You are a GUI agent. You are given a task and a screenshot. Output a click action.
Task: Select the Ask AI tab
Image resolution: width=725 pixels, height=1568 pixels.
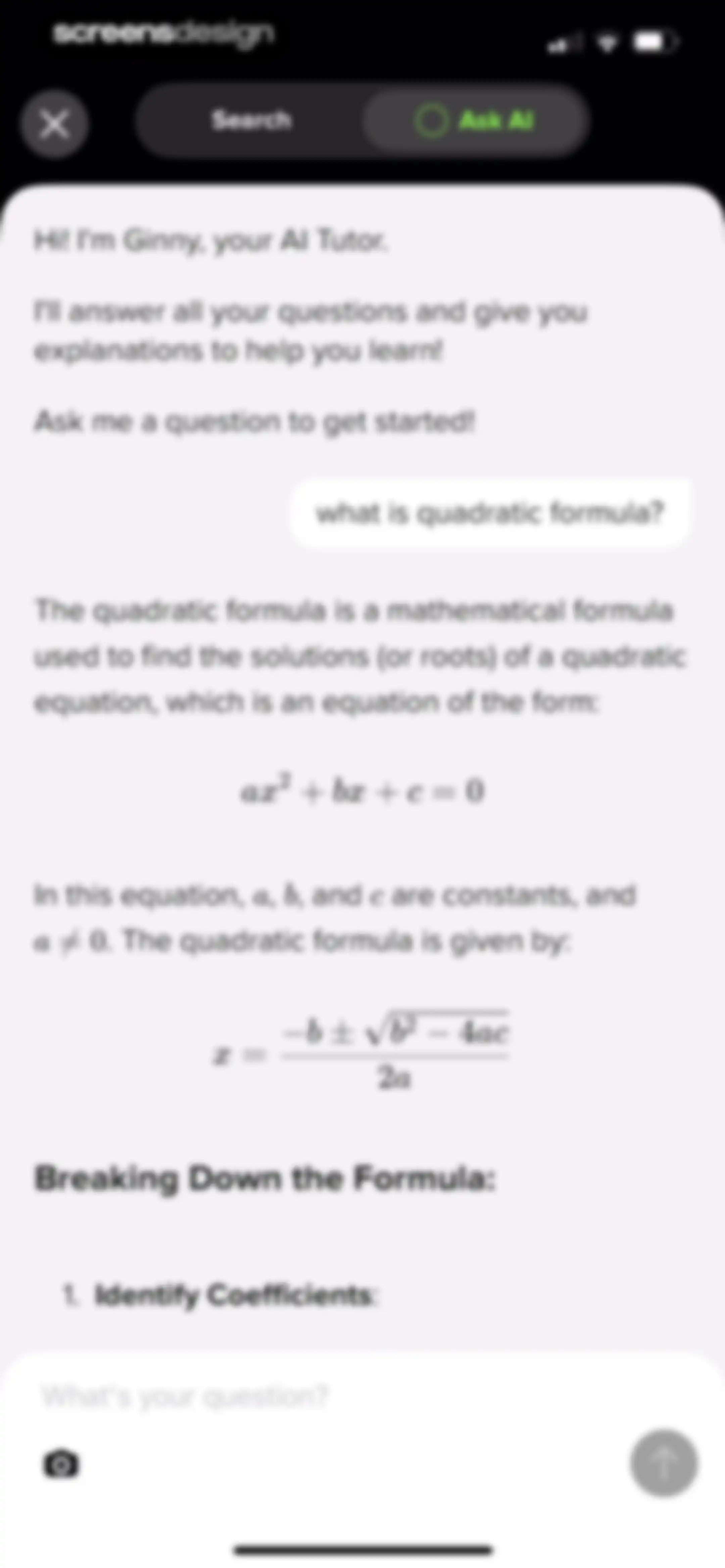[475, 121]
